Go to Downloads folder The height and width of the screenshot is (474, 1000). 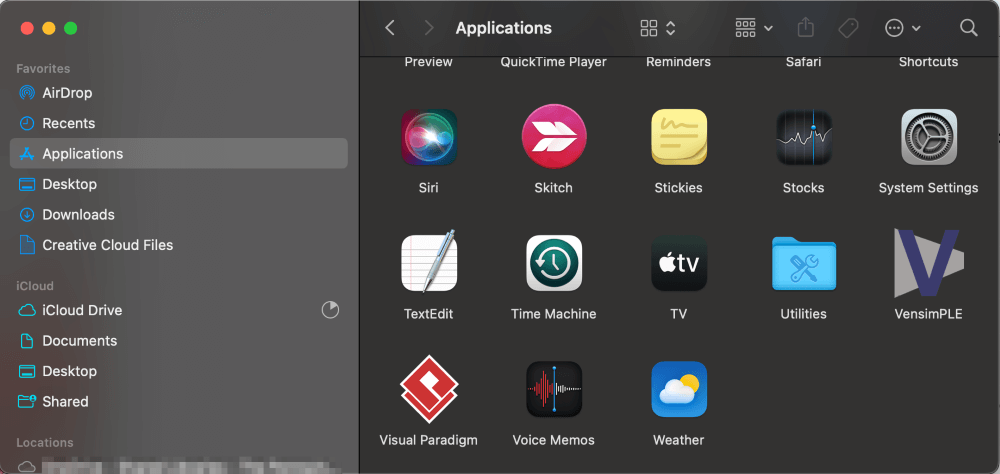[78, 215]
